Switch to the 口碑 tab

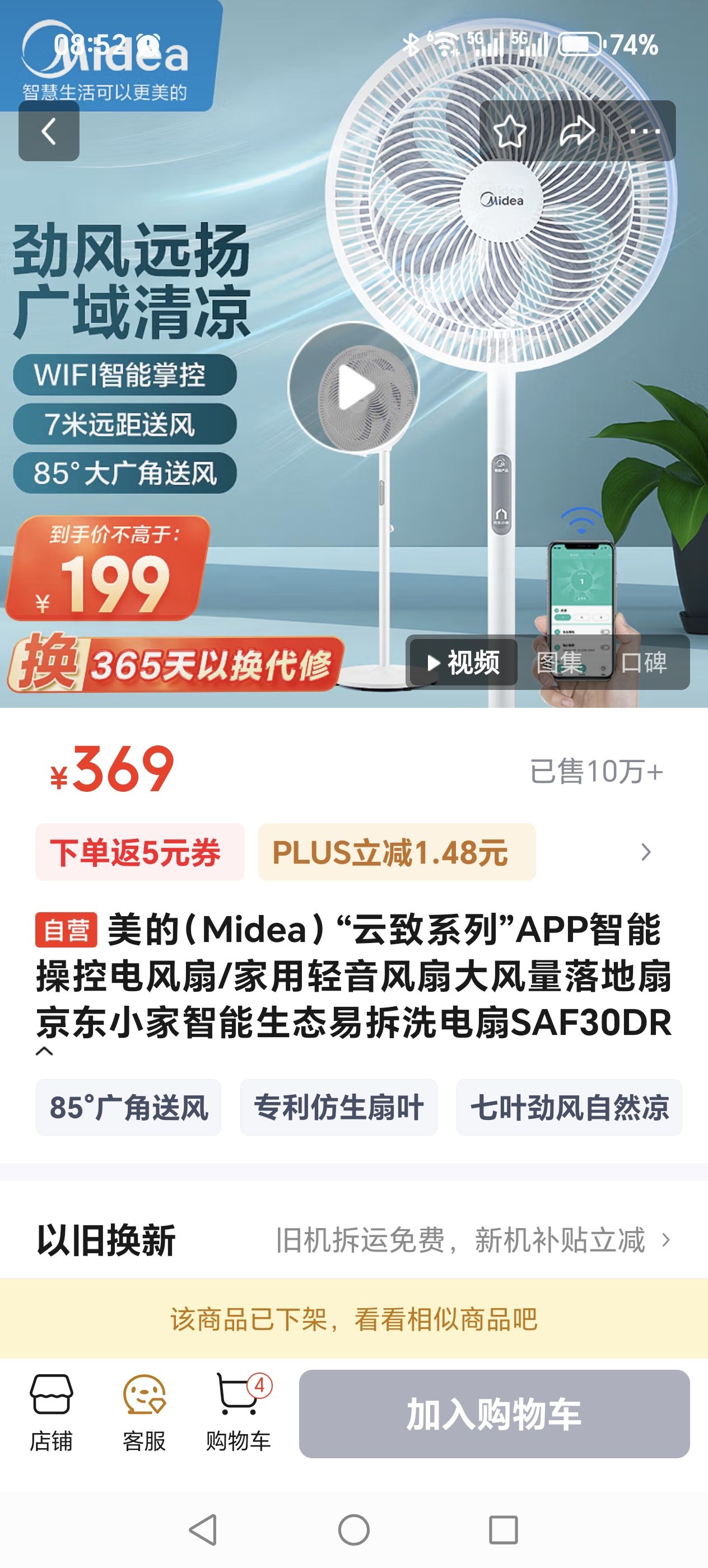(644, 662)
